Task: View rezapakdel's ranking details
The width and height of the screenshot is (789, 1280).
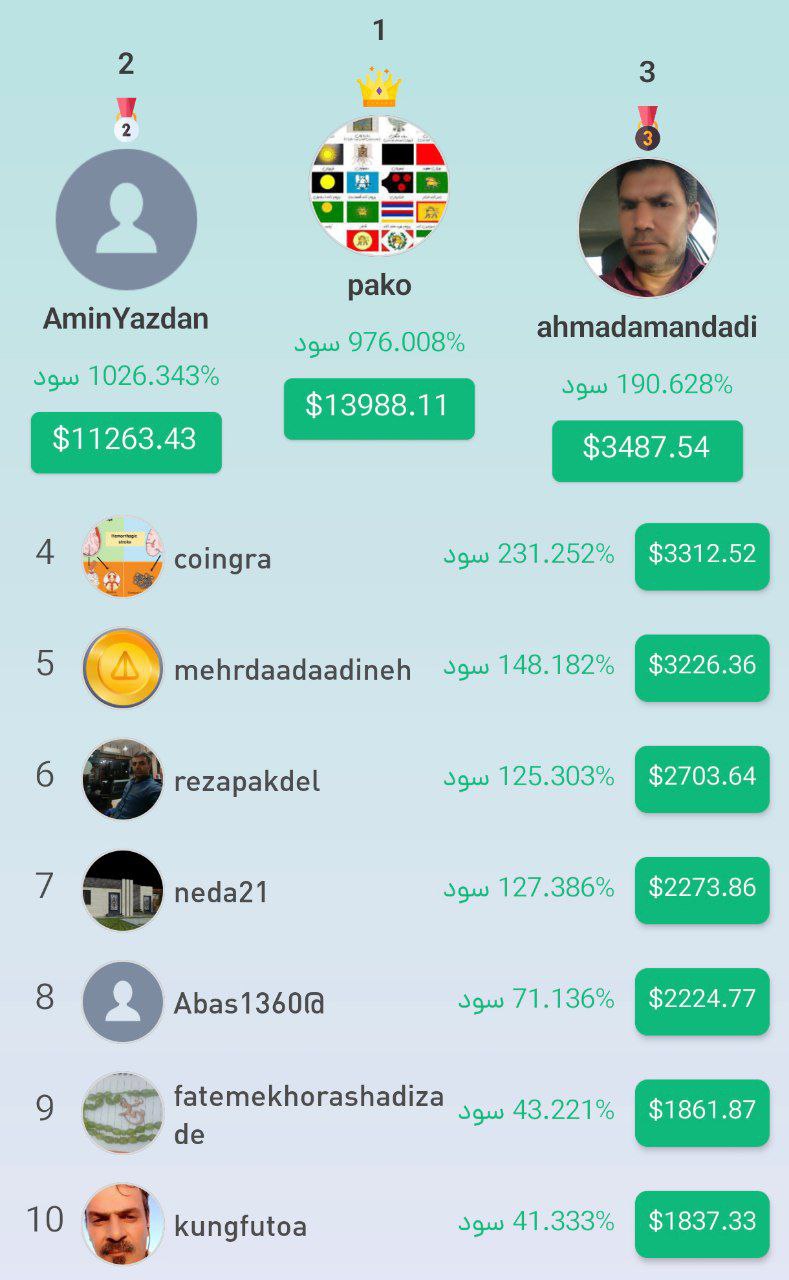Action: pos(247,780)
